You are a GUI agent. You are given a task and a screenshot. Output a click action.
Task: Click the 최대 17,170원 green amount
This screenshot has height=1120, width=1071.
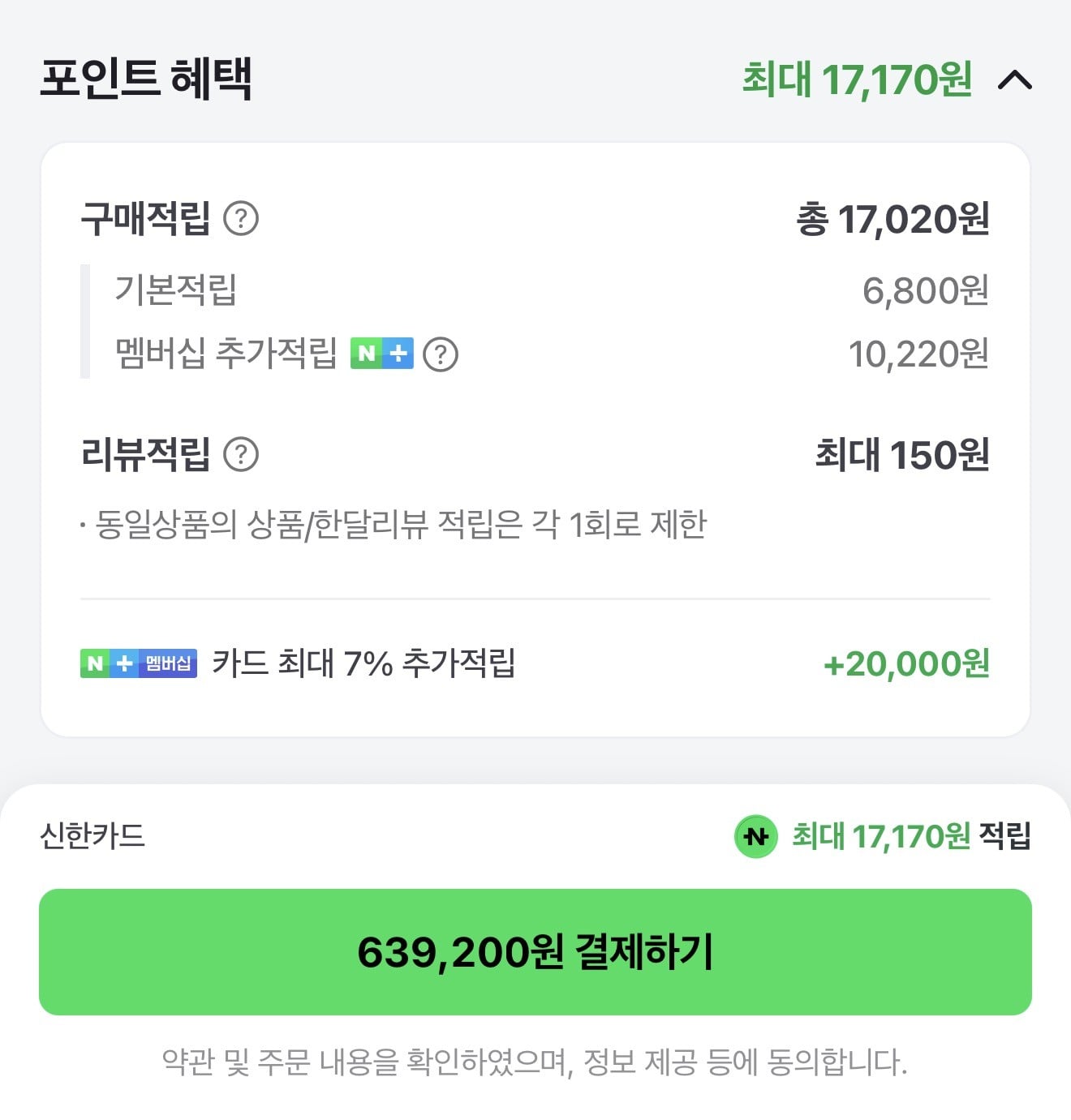[x=856, y=80]
